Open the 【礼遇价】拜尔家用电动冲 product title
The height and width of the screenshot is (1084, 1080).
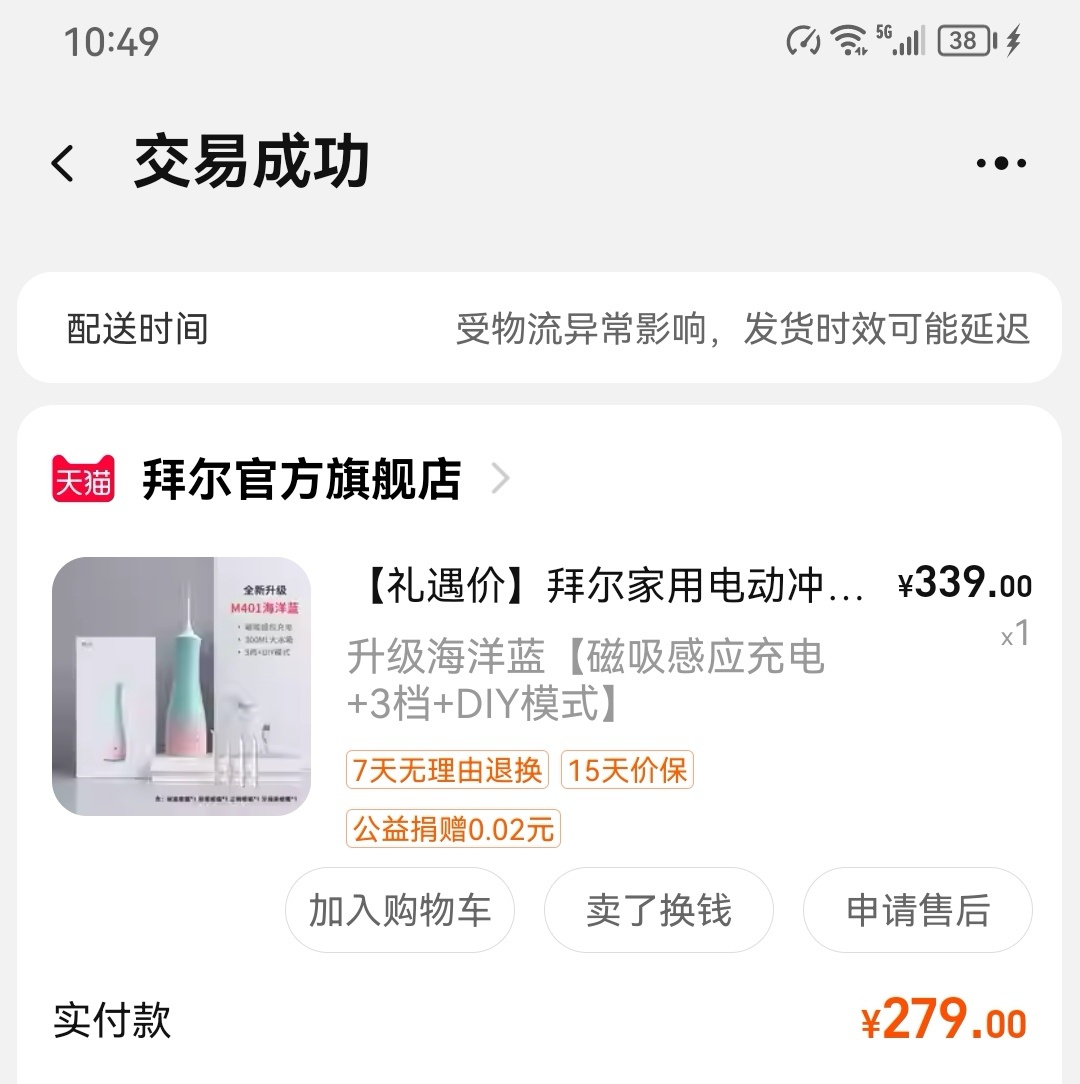click(606, 587)
